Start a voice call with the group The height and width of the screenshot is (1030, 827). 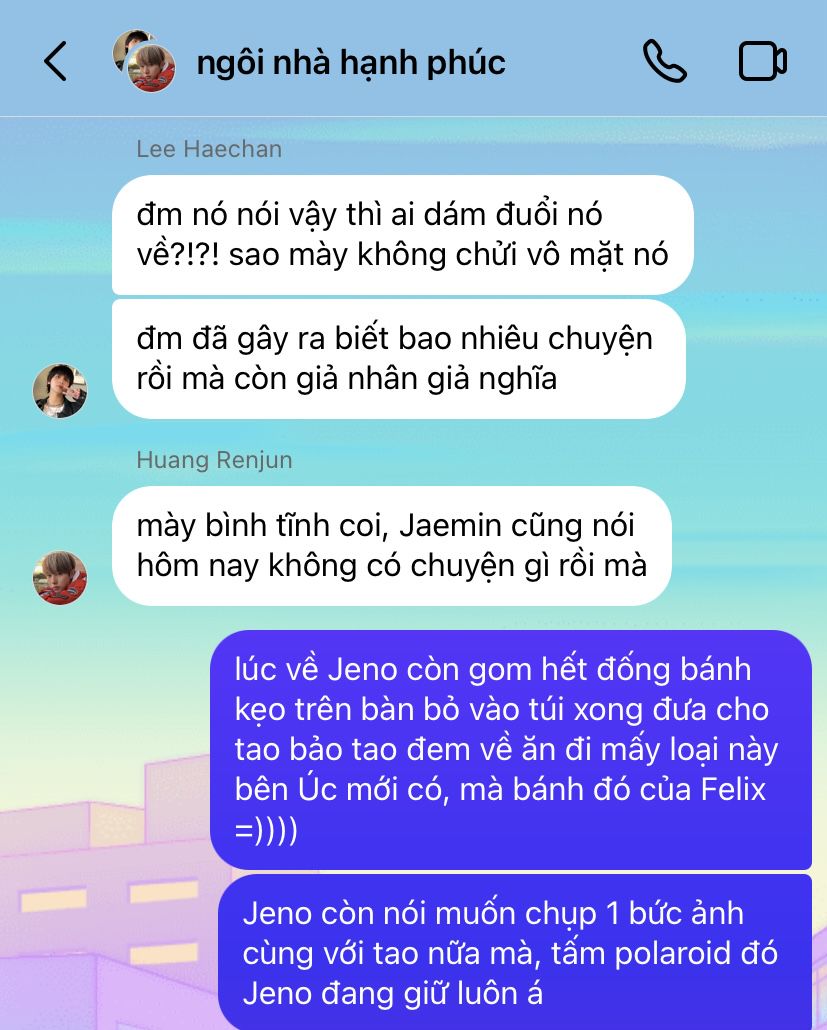pos(664,61)
